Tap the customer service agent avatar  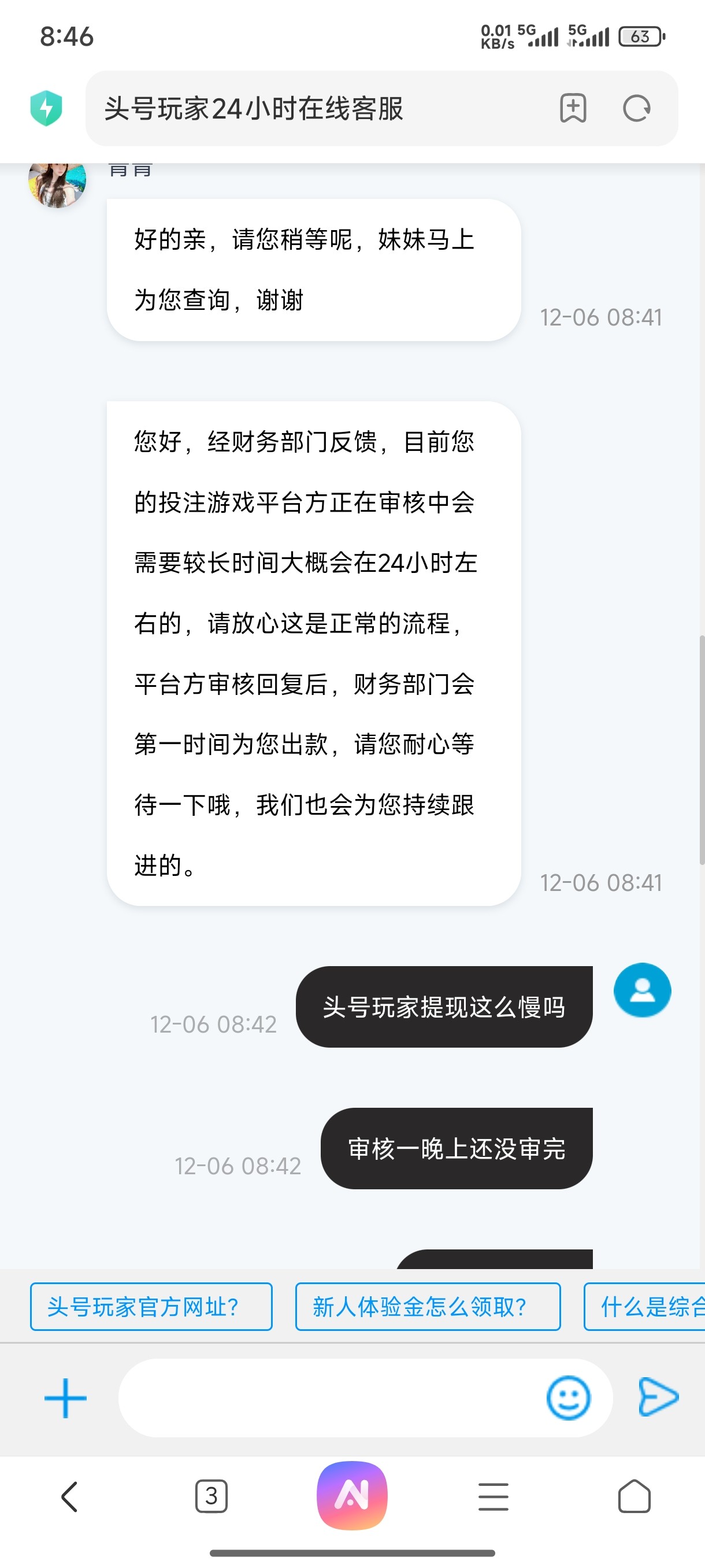57,183
